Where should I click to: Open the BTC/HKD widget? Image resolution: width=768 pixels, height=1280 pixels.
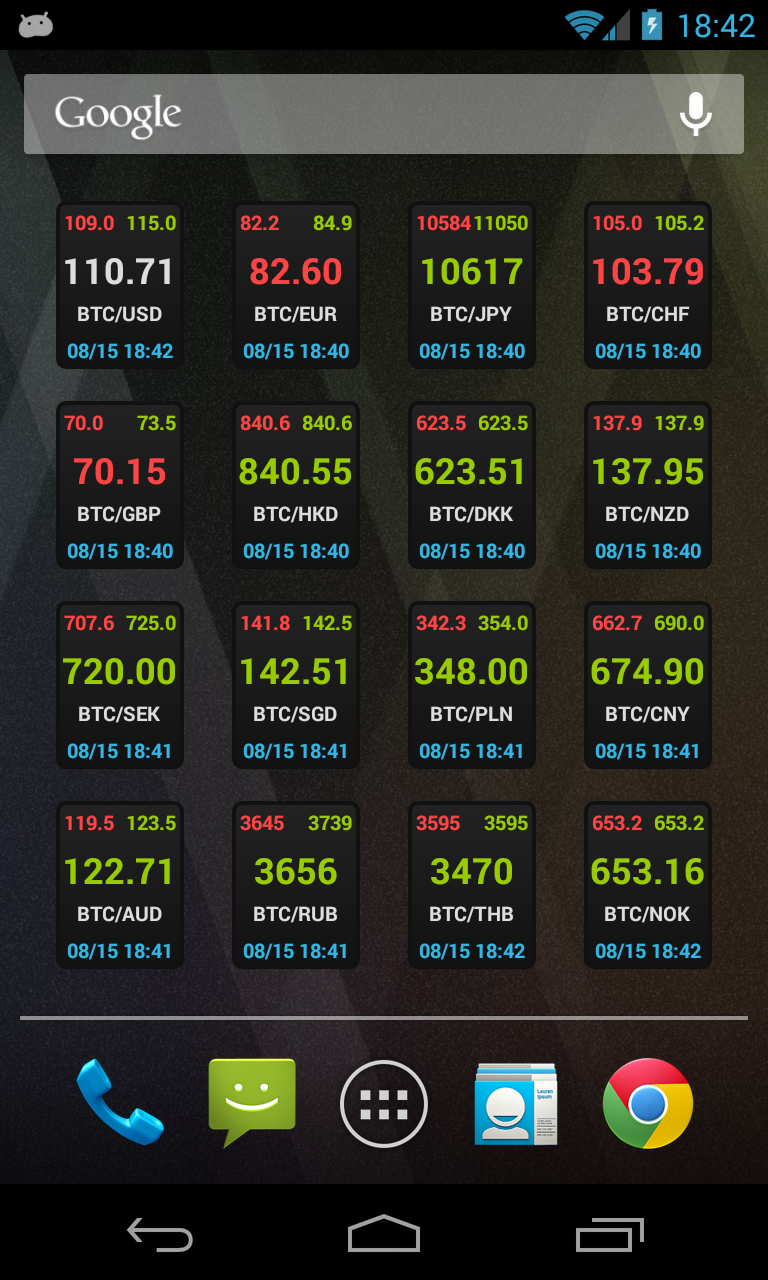tap(296, 486)
